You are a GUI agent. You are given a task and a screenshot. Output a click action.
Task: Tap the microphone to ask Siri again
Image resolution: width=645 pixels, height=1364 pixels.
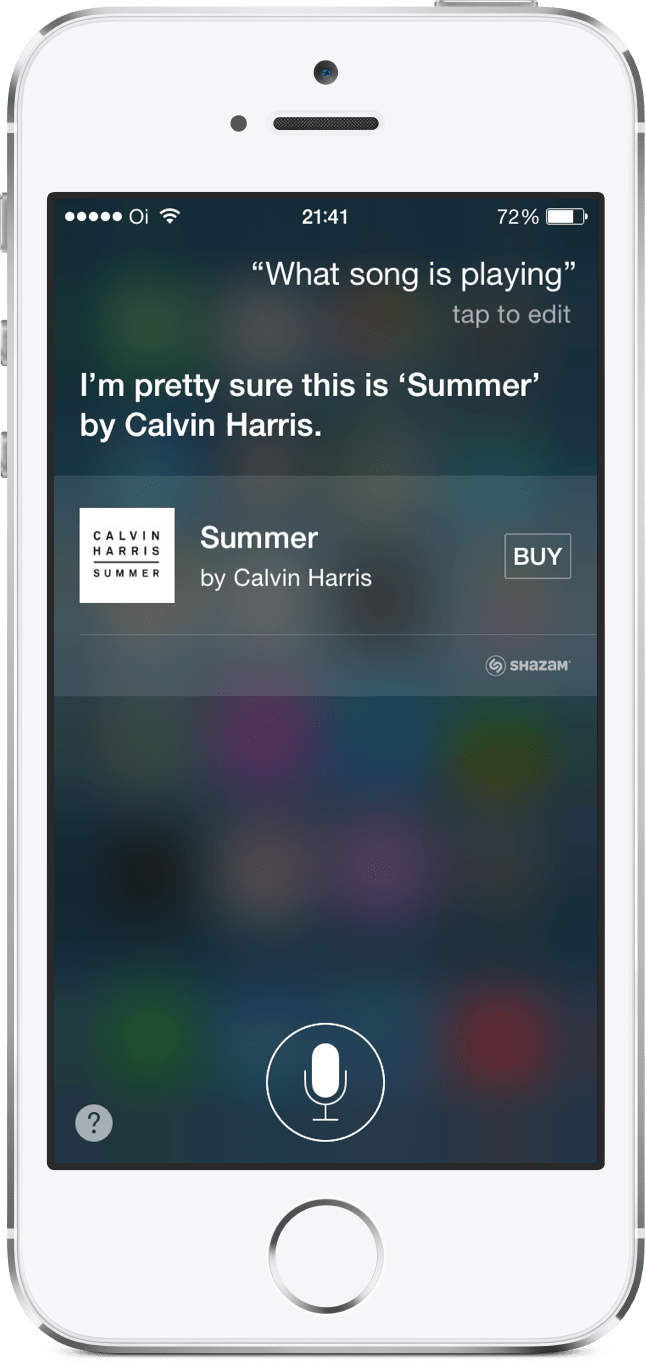tap(325, 1081)
